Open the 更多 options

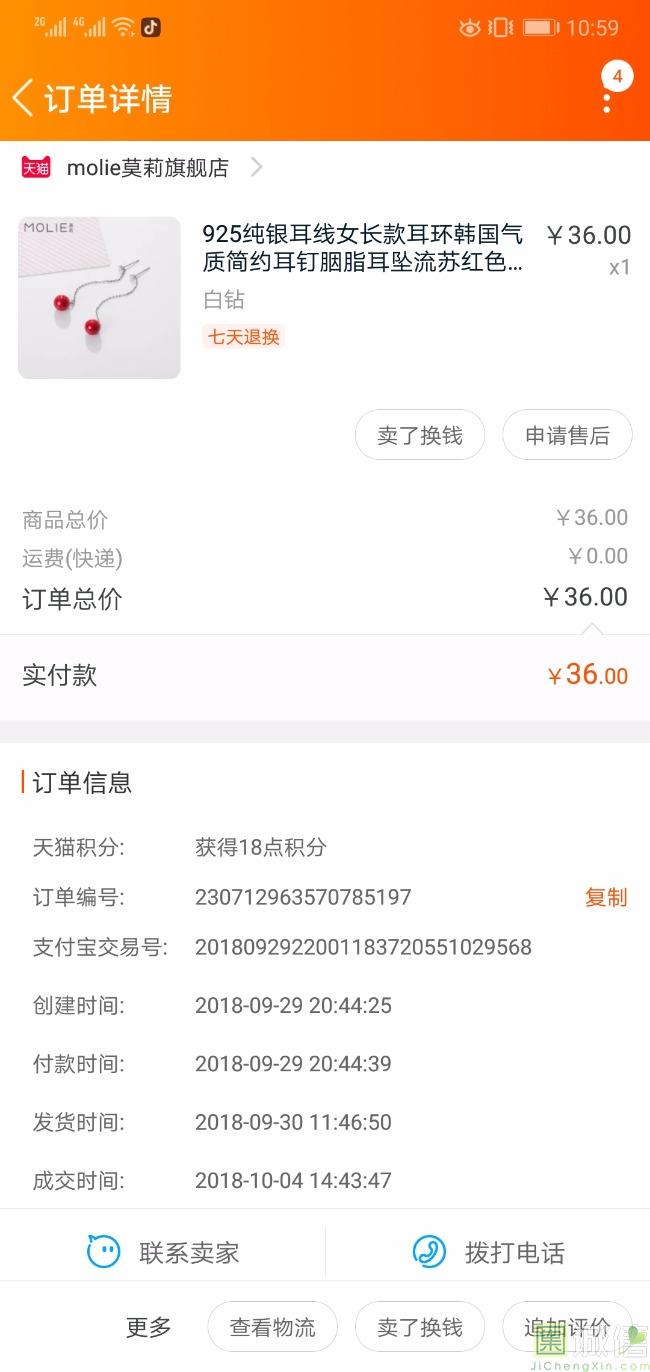(148, 1327)
